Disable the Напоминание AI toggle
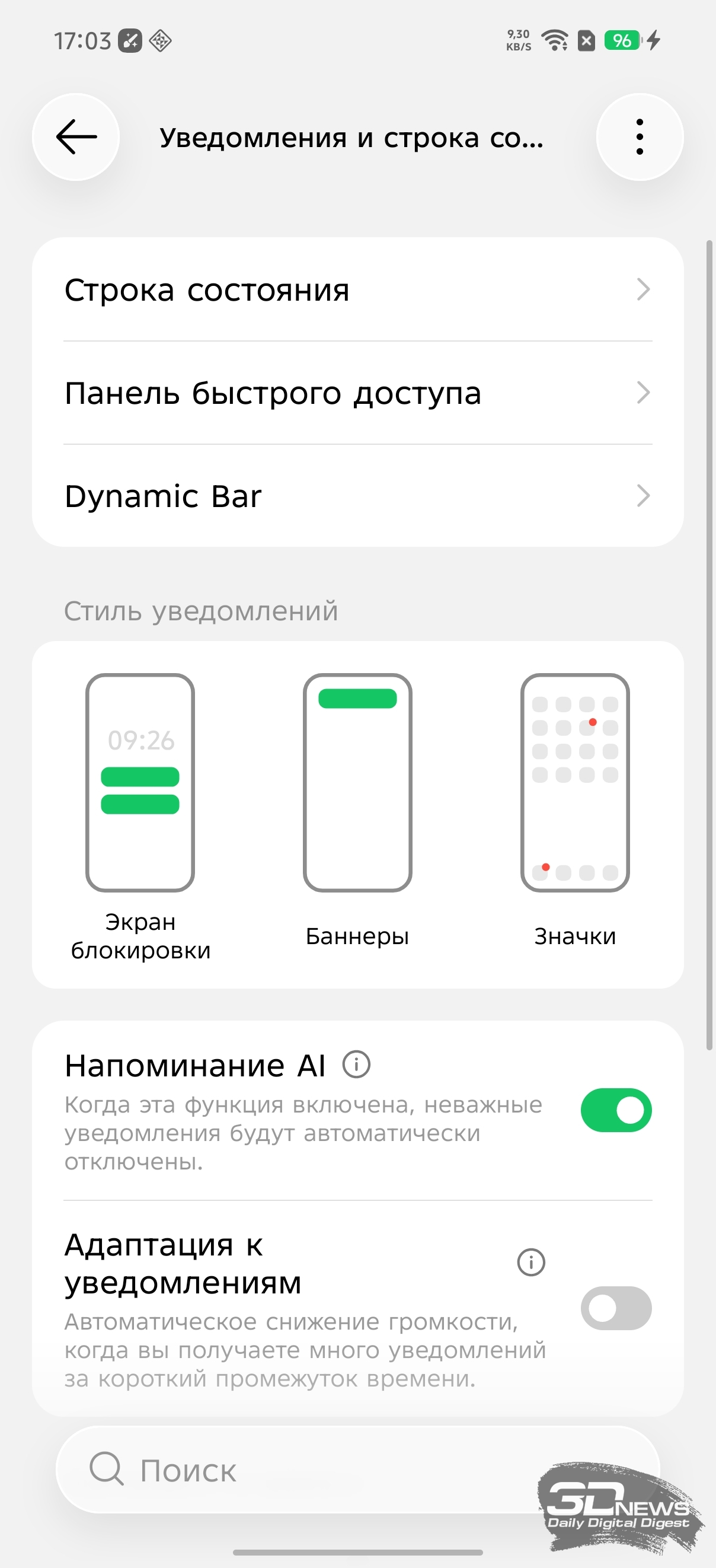Screen dimensions: 716x1568 coord(616,1110)
